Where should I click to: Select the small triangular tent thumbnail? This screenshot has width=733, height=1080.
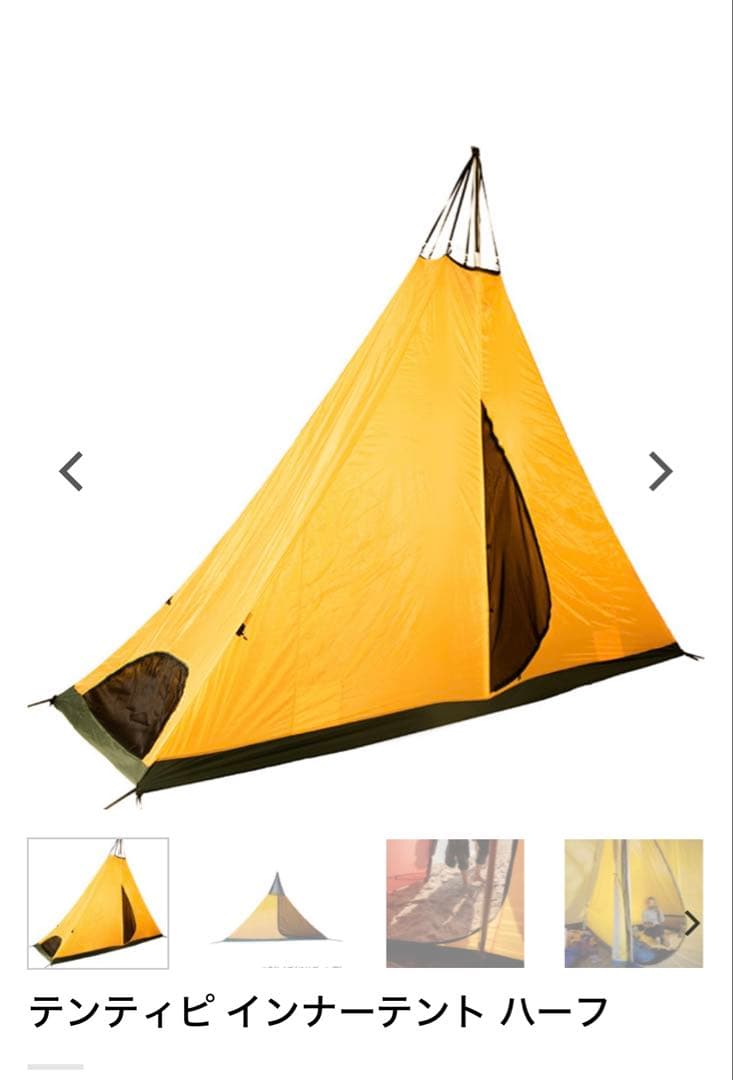point(276,903)
